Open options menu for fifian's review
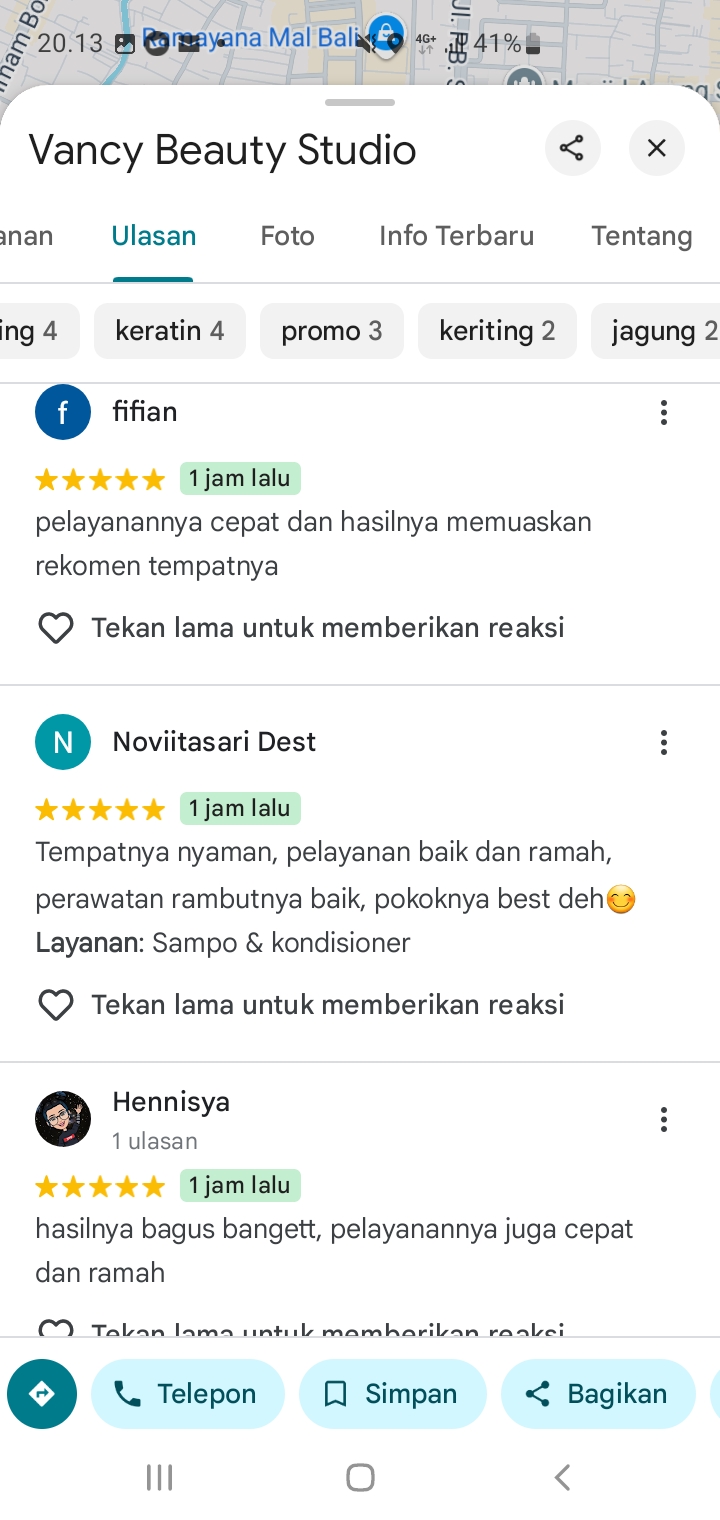Viewport: 720px width, 1520px height. point(663,412)
